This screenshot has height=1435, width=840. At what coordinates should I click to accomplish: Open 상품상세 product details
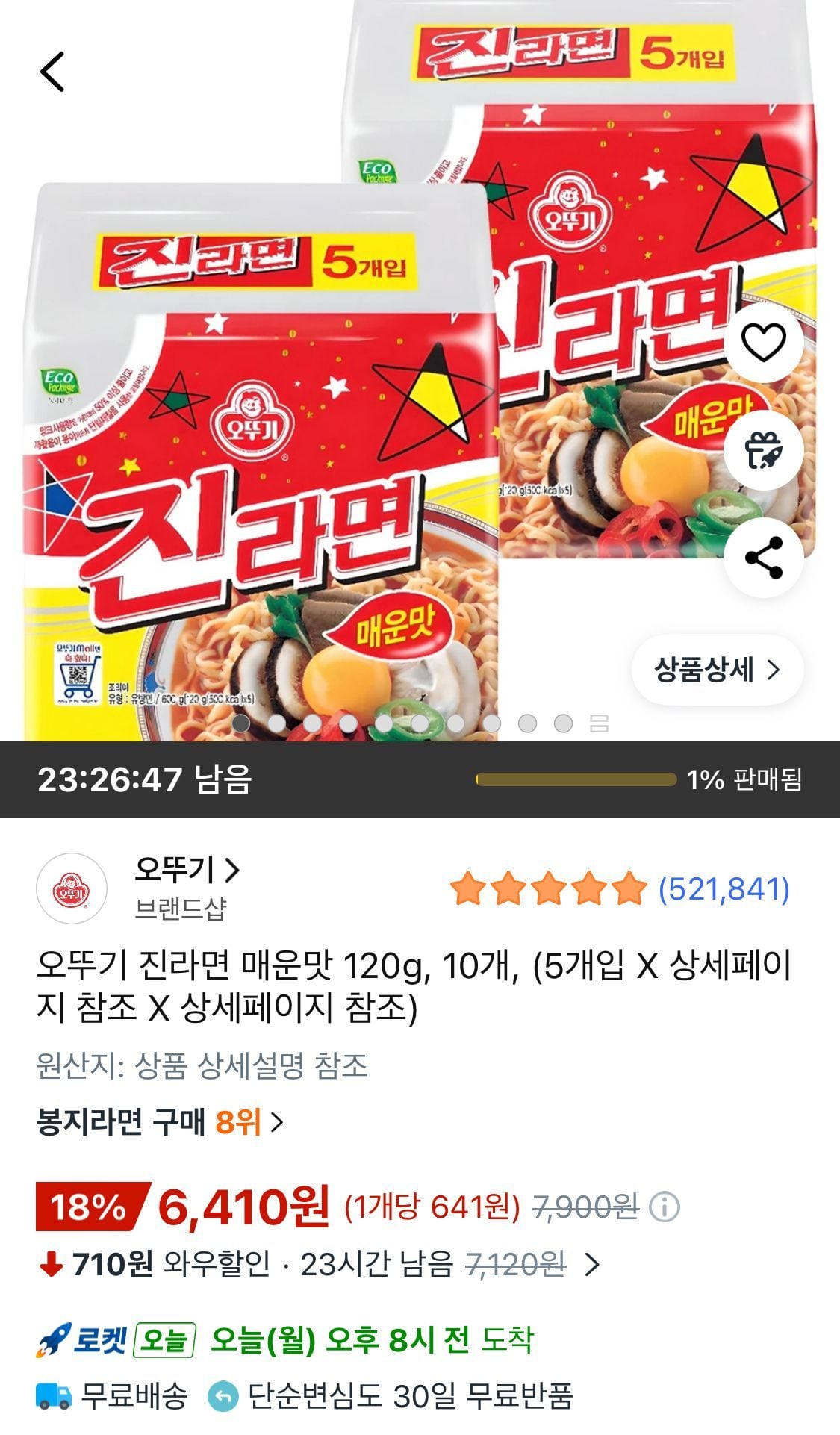(x=718, y=670)
